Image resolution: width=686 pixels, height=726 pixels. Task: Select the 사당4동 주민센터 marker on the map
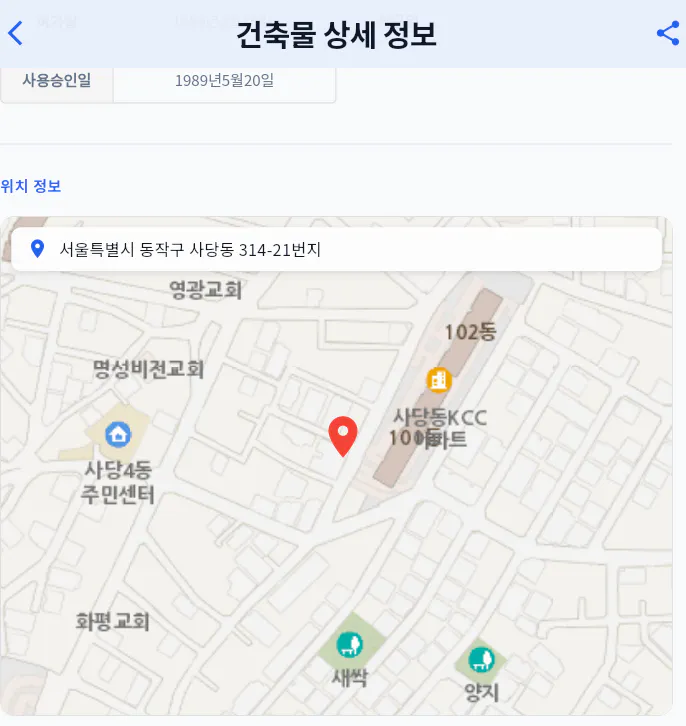click(x=118, y=434)
